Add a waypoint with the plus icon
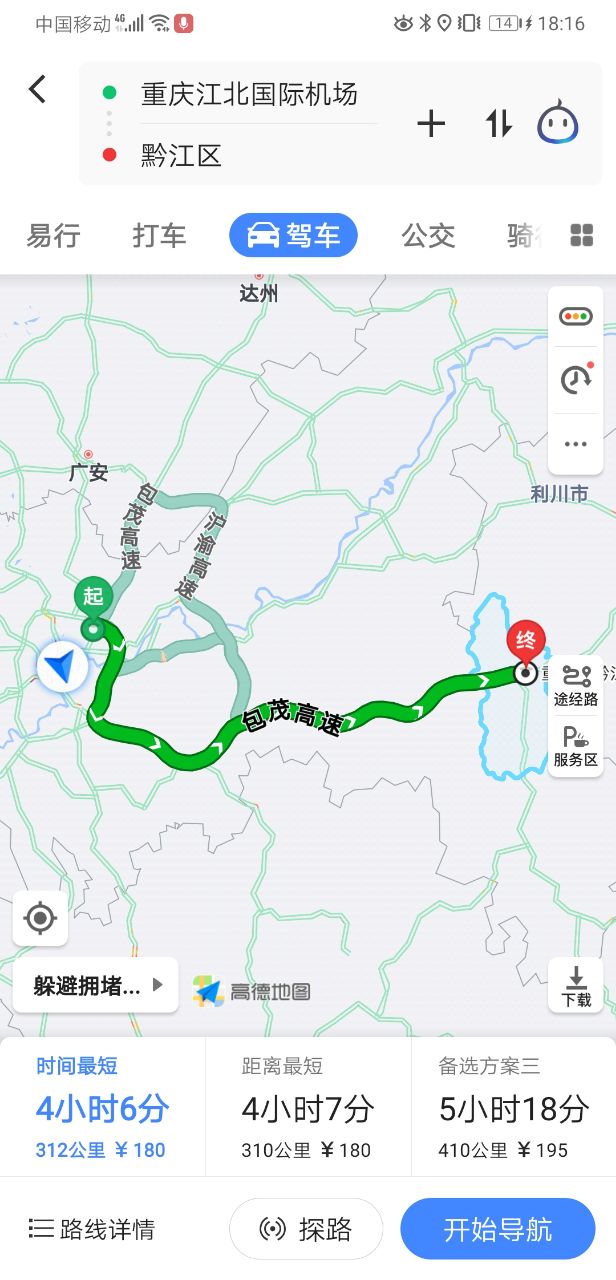The height and width of the screenshot is (1280, 616). [431, 124]
